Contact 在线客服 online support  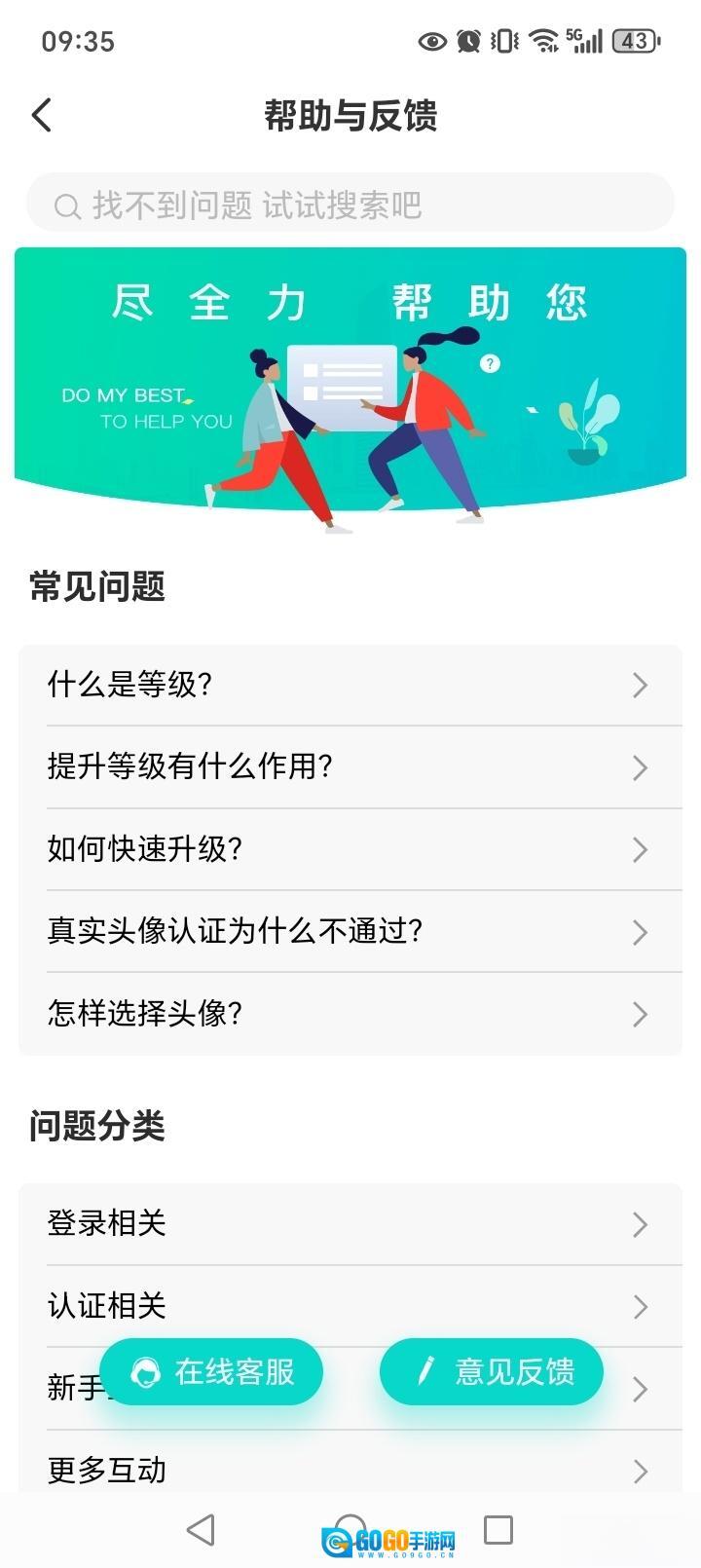[211, 1372]
